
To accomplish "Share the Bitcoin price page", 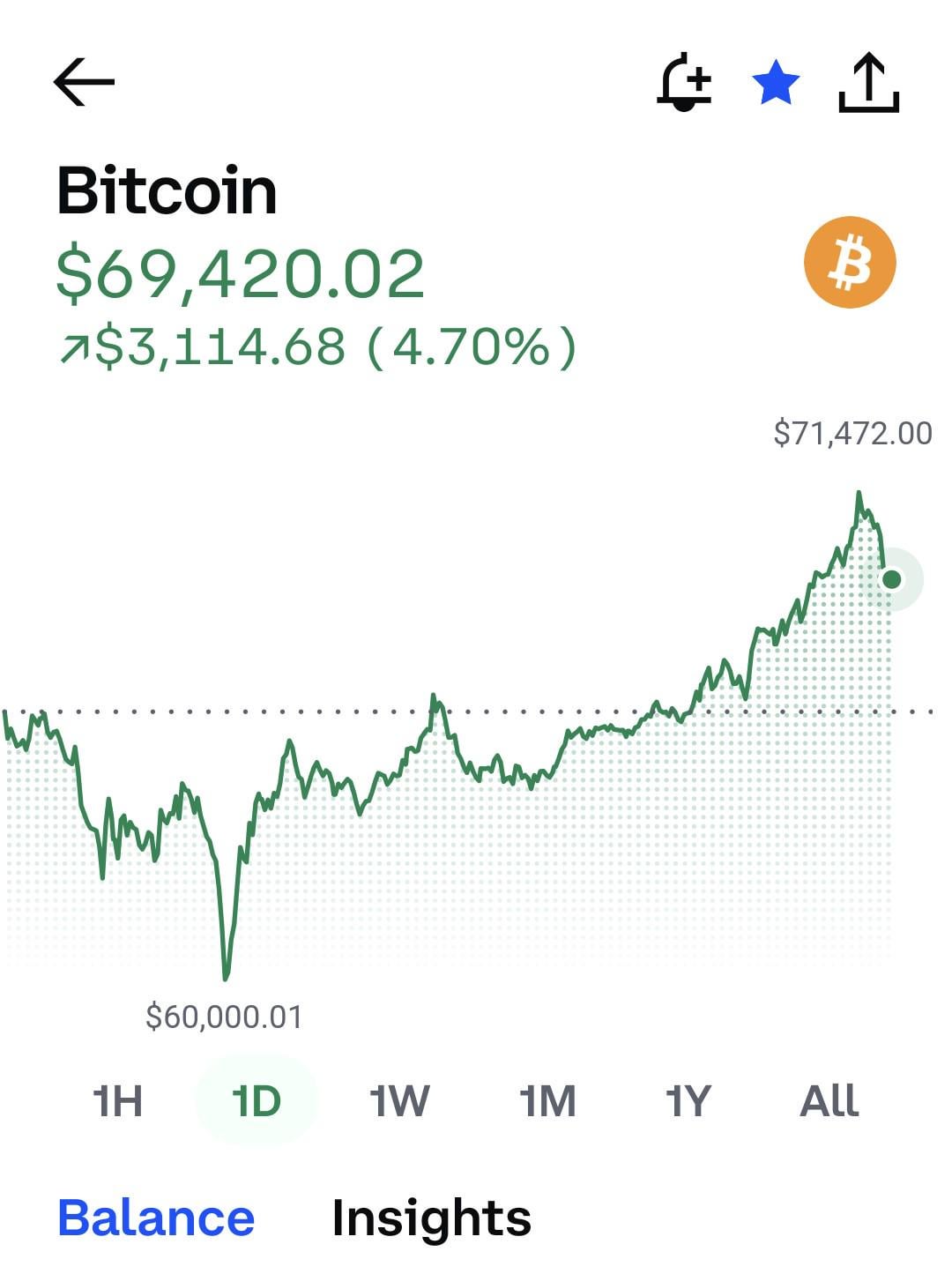I will point(868,83).
